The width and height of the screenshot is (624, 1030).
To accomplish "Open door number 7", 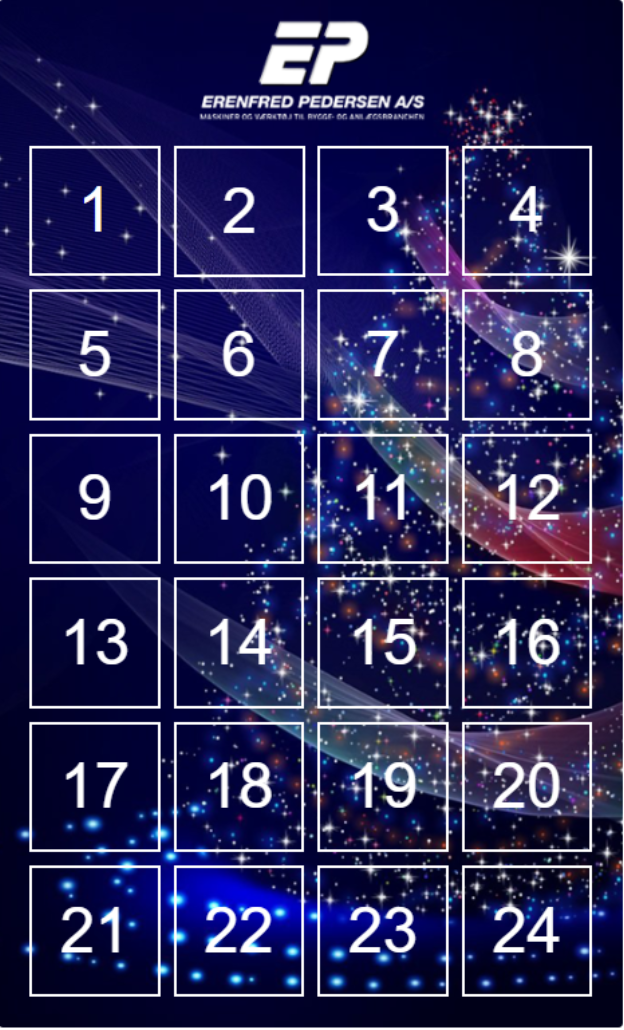I will (x=383, y=355).
